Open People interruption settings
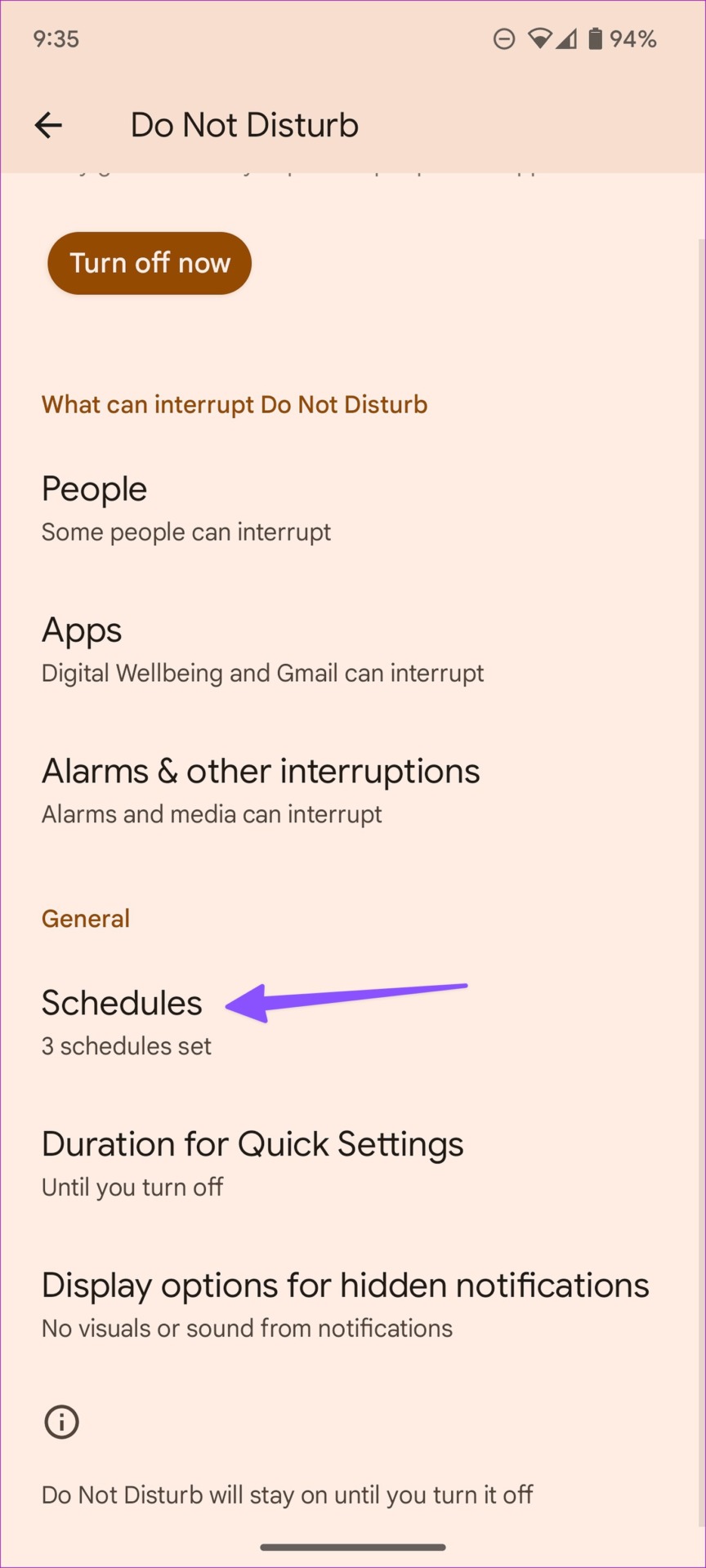706x1568 pixels. pyautogui.click(x=353, y=509)
